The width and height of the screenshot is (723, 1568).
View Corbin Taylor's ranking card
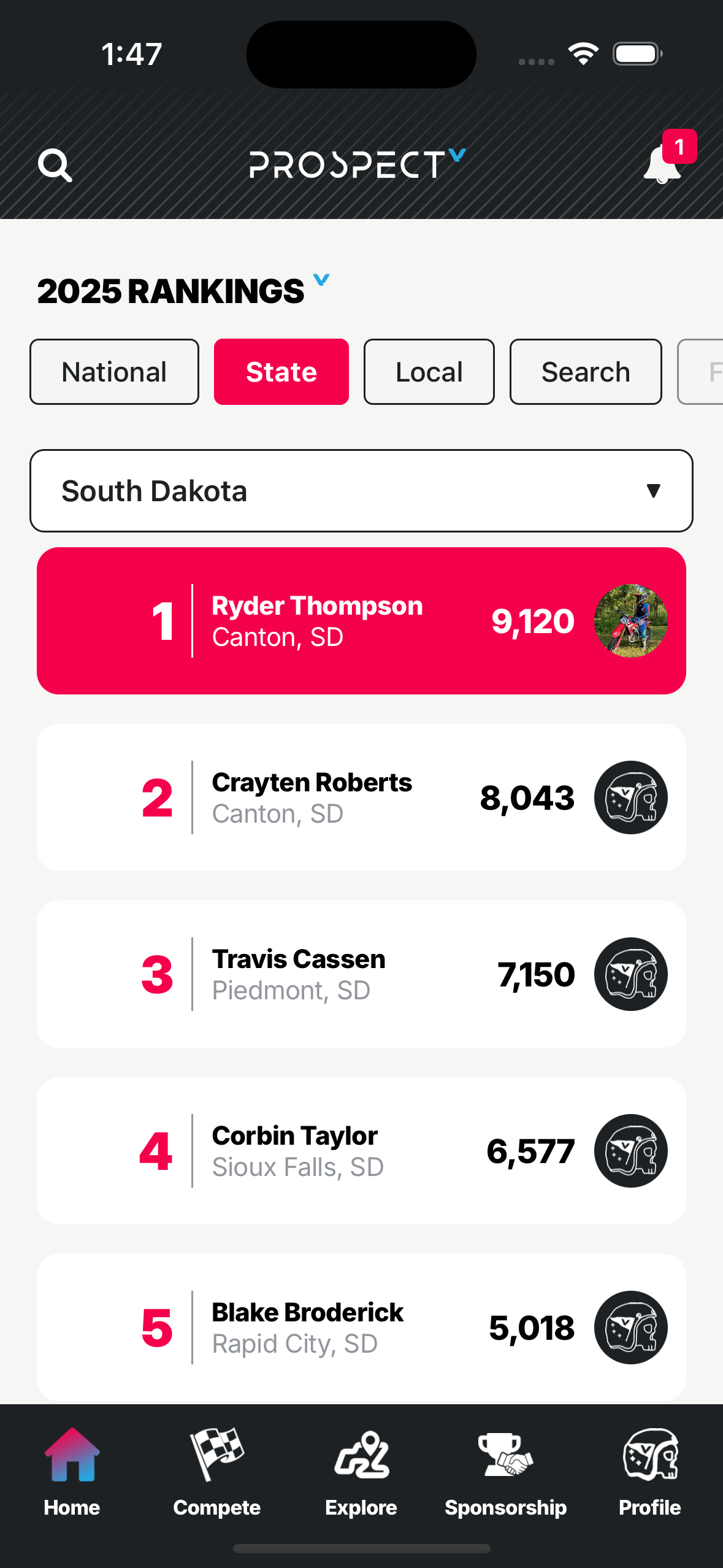pyautogui.click(x=361, y=1151)
